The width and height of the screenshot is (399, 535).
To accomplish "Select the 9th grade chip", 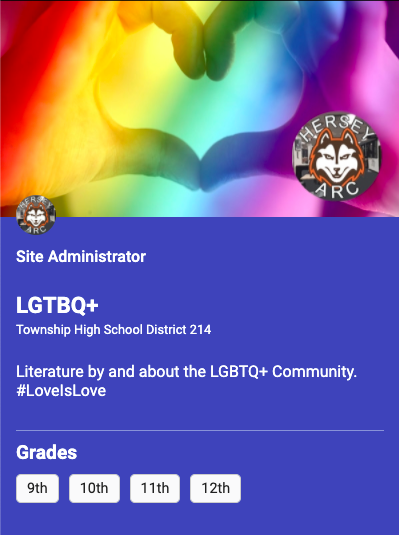I will click(x=37, y=488).
